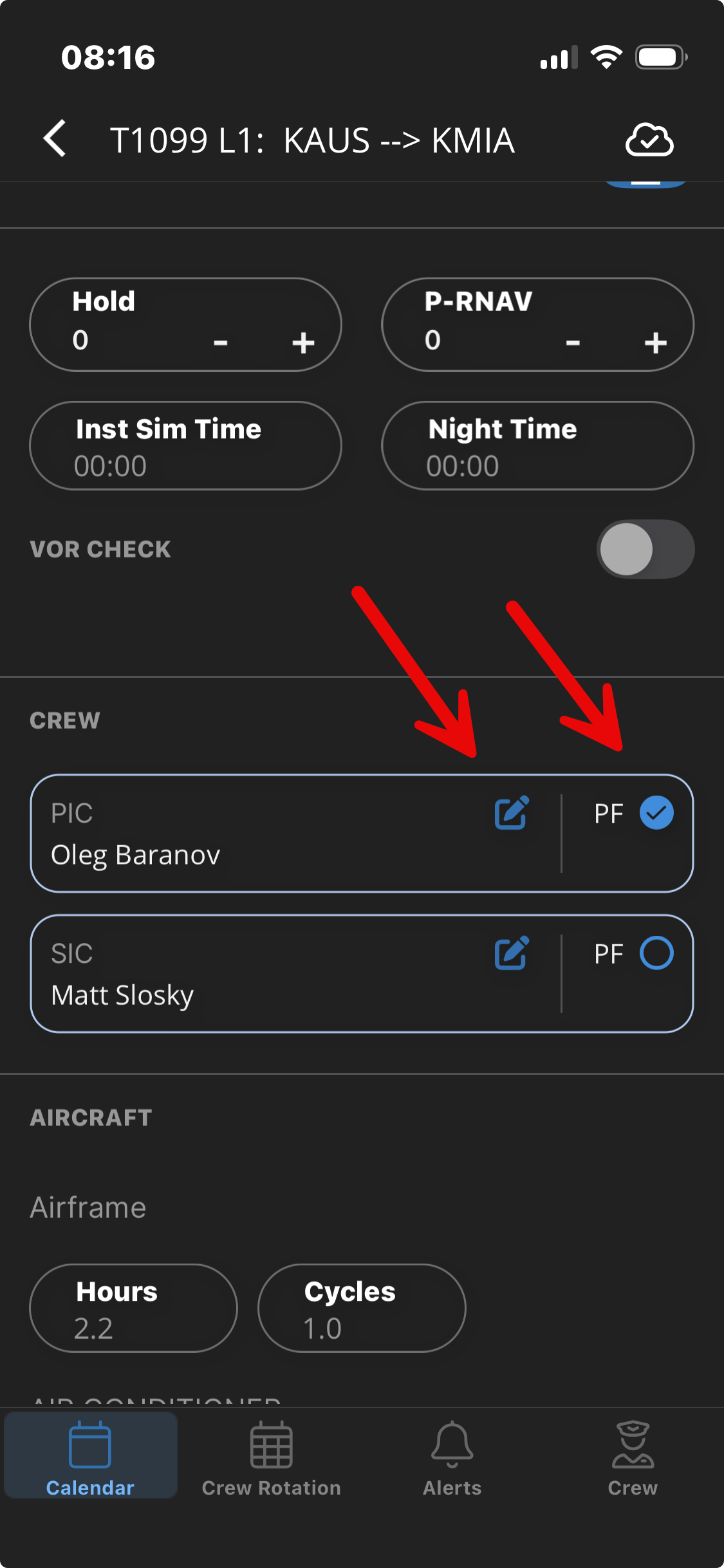Increase the Hold count
The height and width of the screenshot is (1568, 724).
click(303, 342)
